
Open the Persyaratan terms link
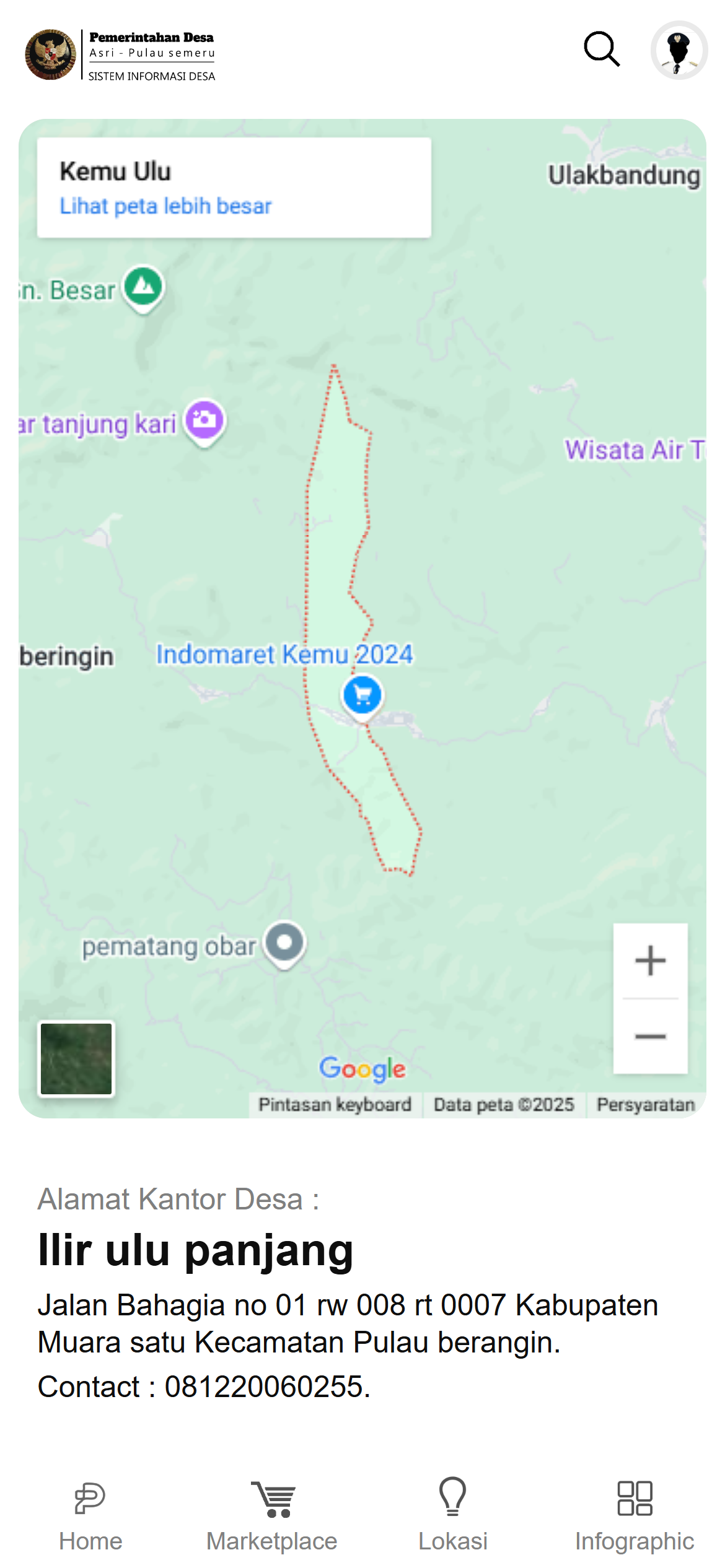point(645,1105)
